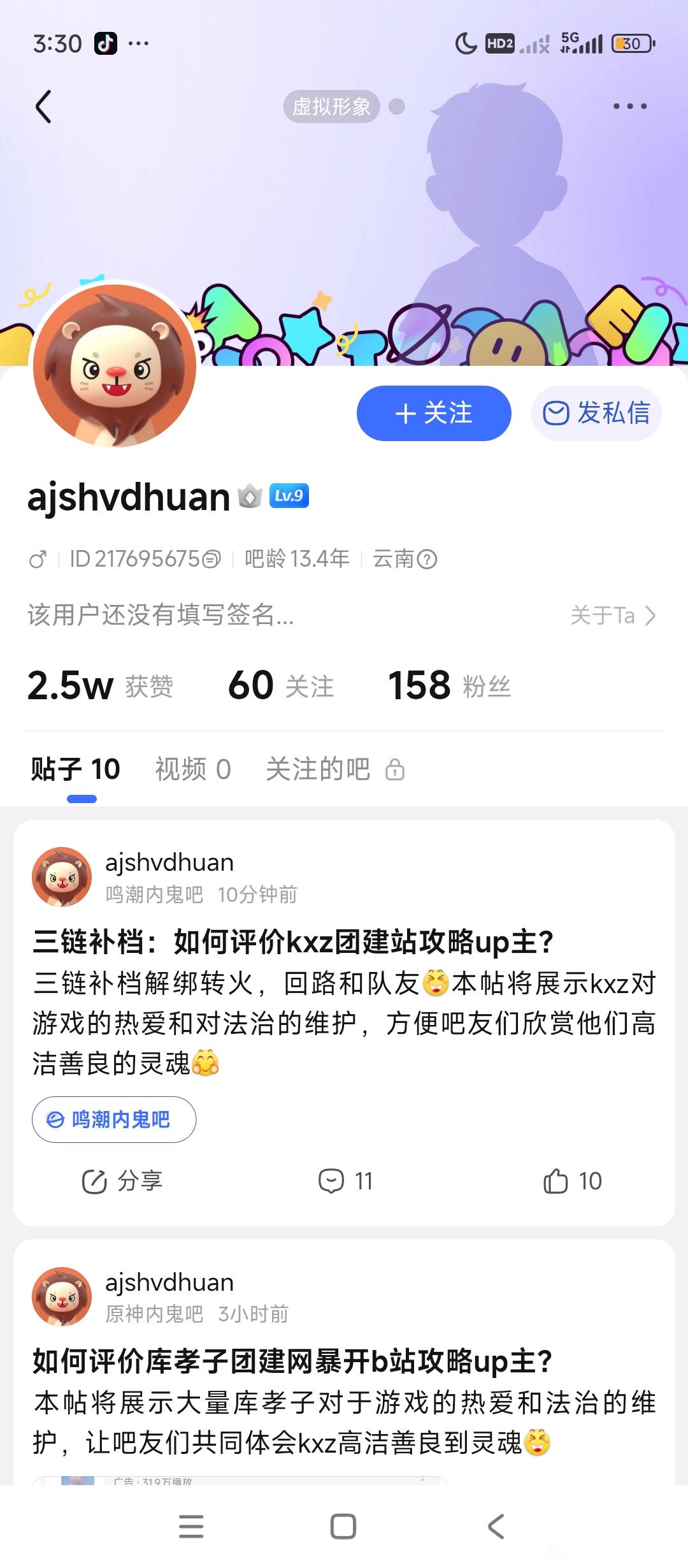
Task: View the 60 关注 following list
Action: (281, 686)
